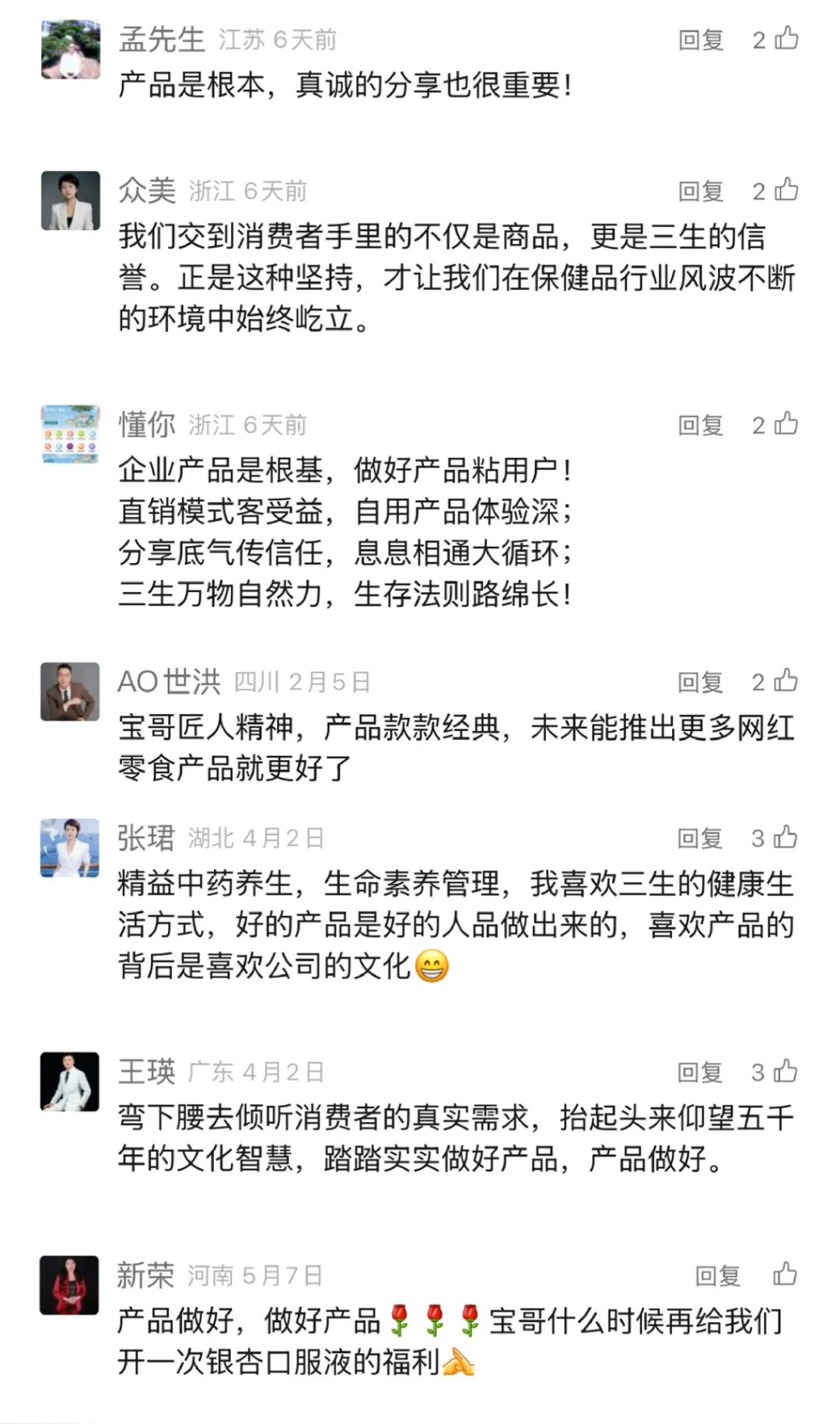This screenshot has height=1424, width=840.
Task: Like 孟先生's comment
Action: (786, 38)
